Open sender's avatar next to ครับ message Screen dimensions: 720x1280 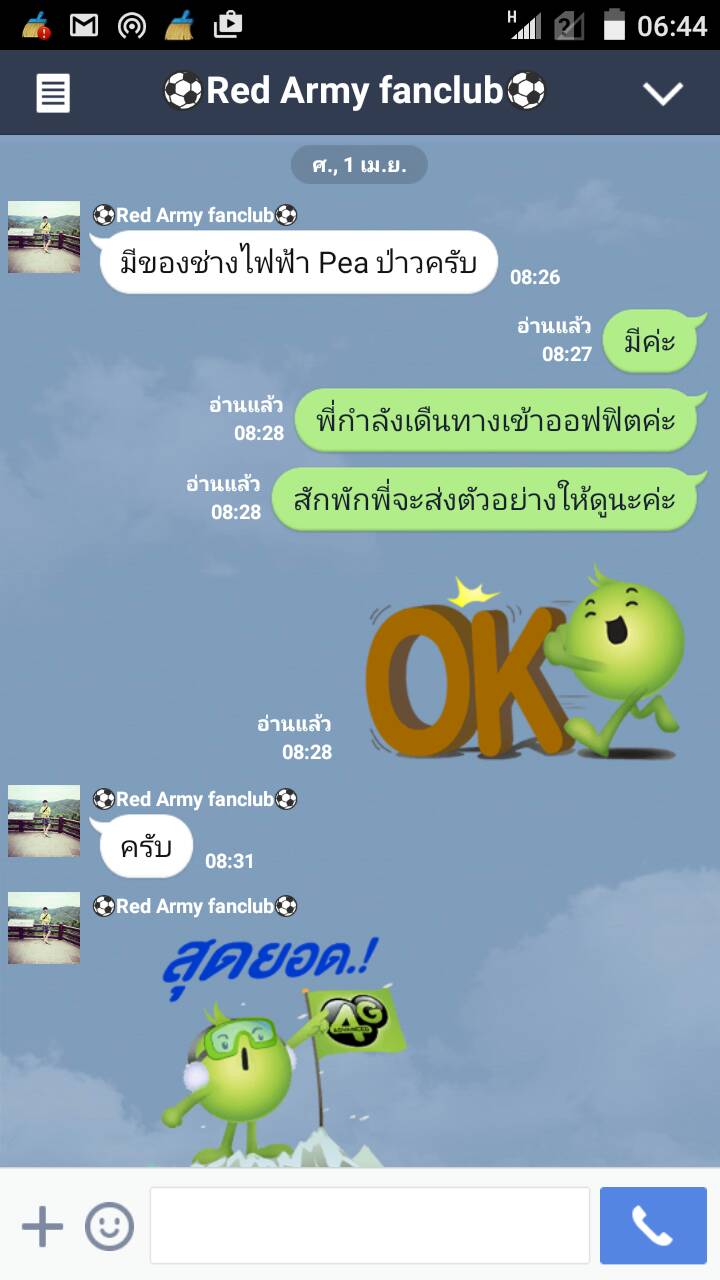coord(44,821)
